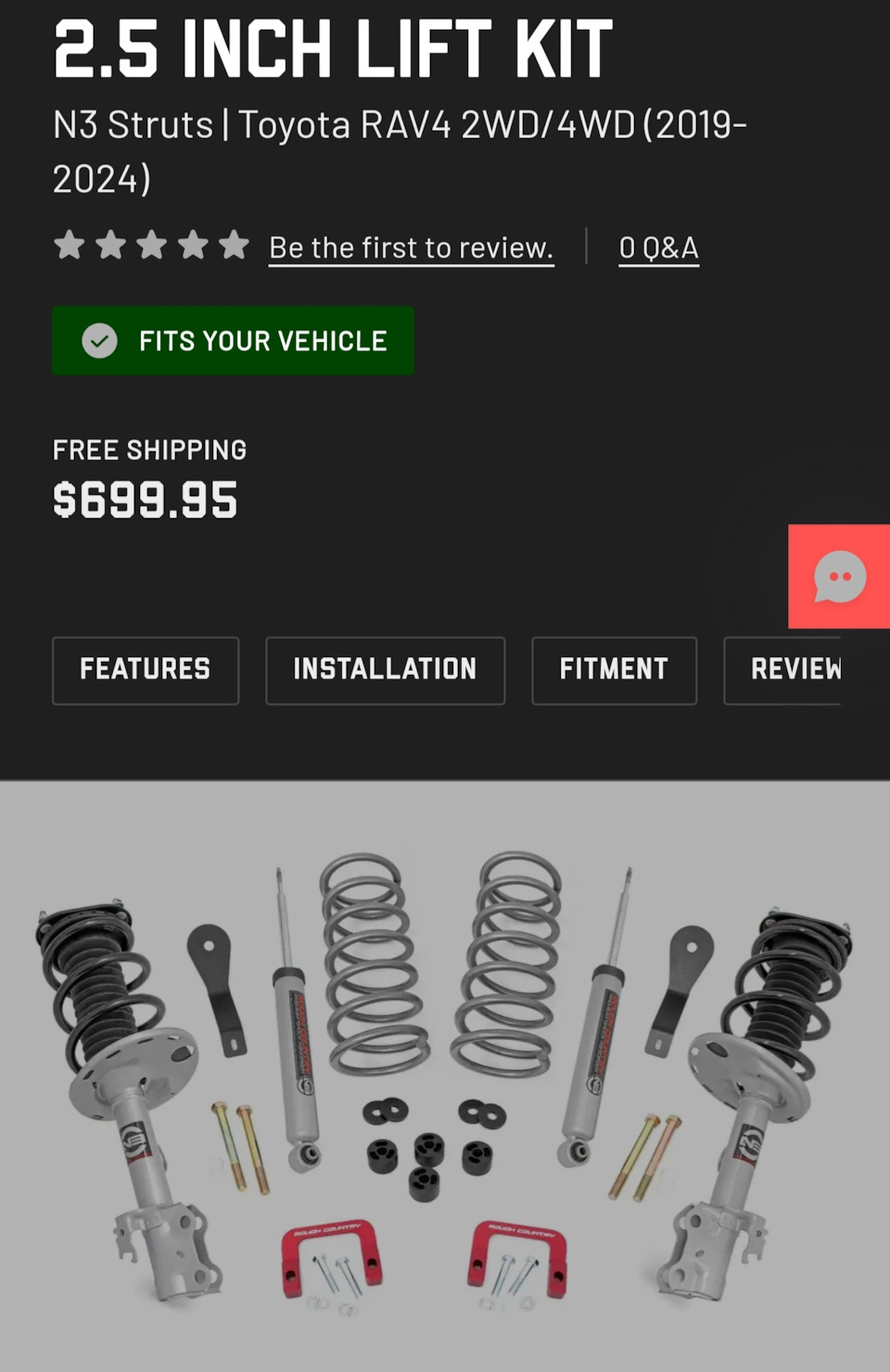Open the live chat bubble
This screenshot has height=1372, width=890.
point(840,577)
